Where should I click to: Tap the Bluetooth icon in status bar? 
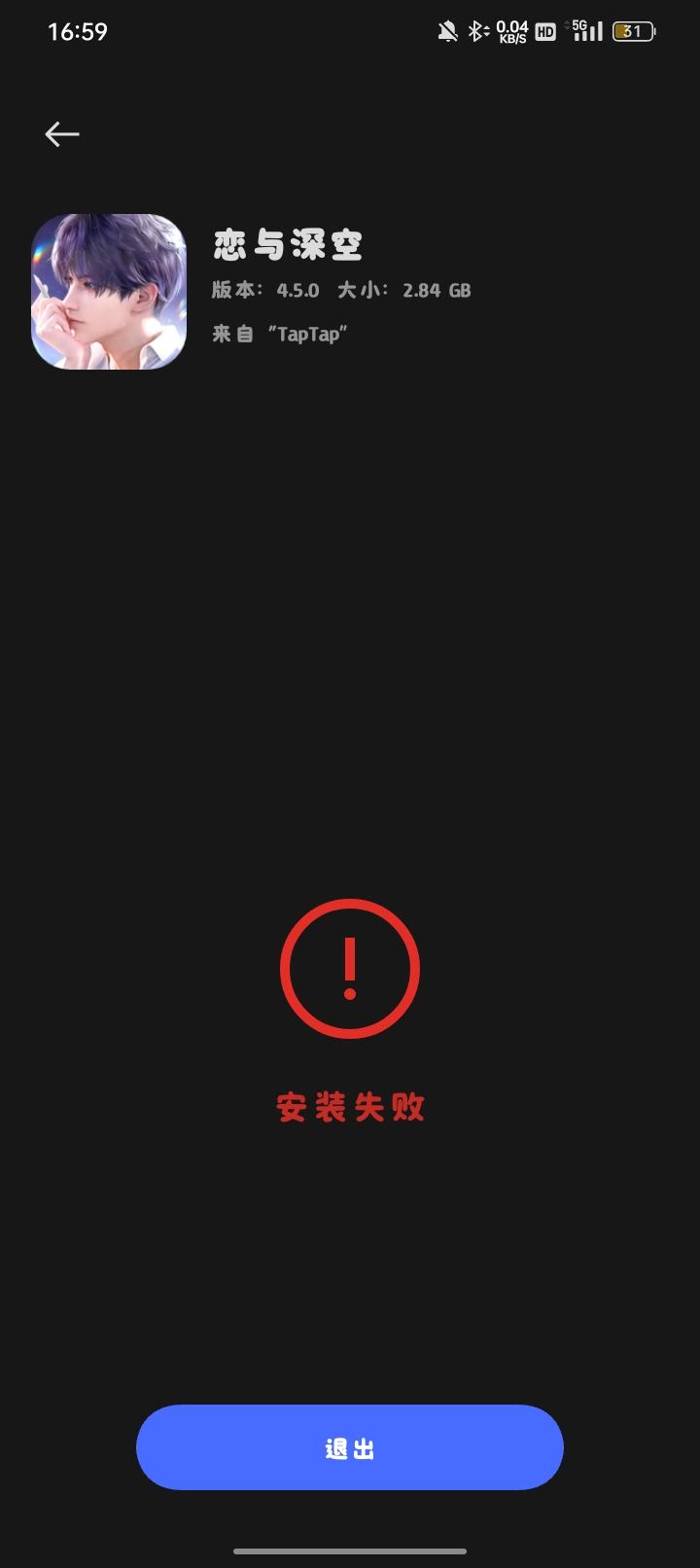point(473,31)
